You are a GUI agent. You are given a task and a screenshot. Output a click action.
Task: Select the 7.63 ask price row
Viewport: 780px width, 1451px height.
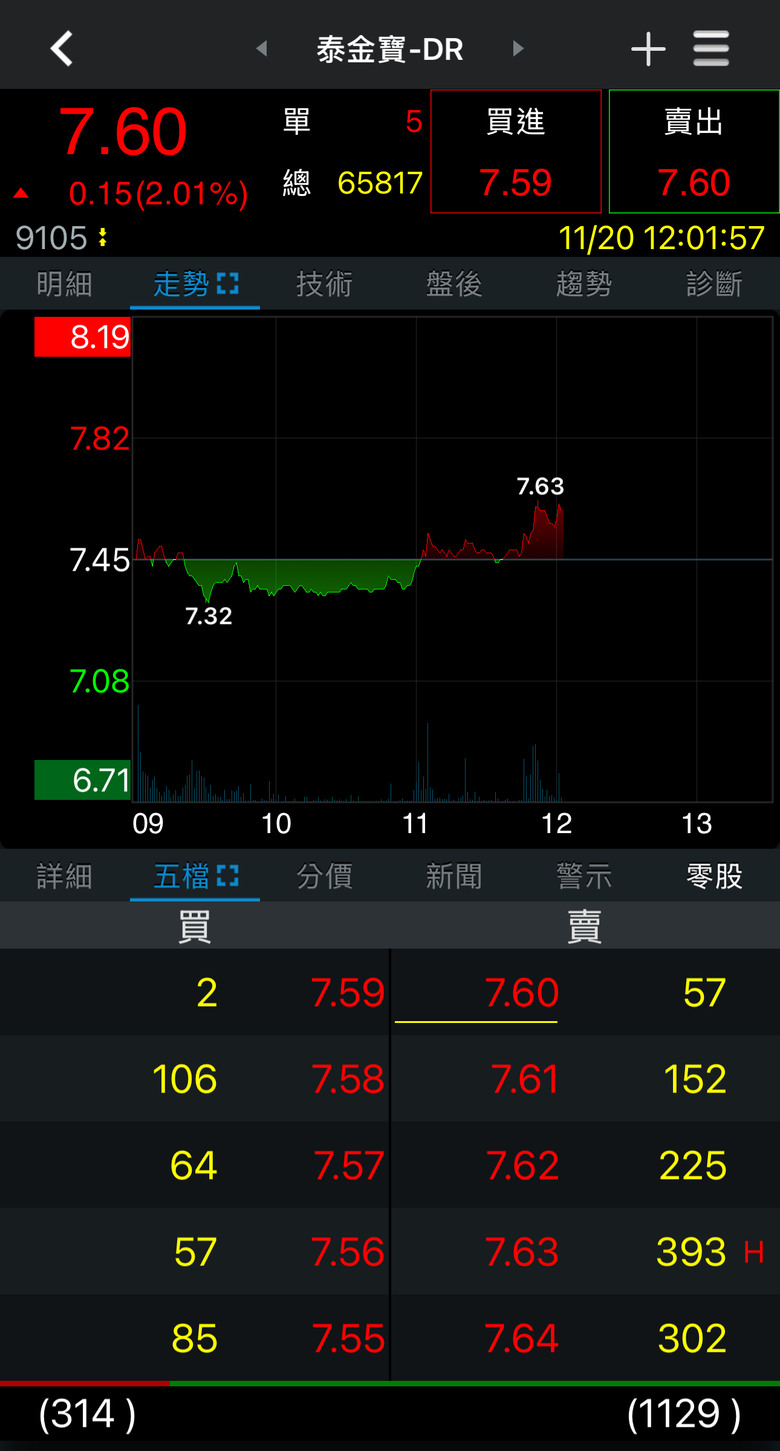pos(586,1252)
